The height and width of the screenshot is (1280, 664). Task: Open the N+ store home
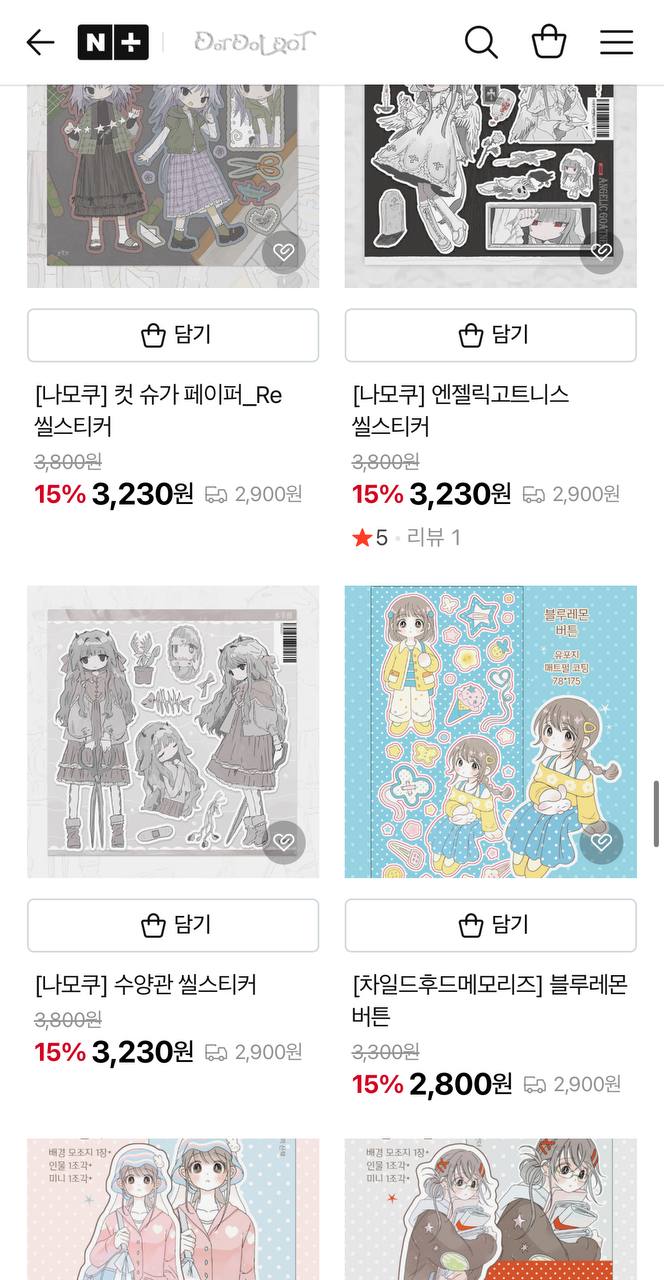click(113, 42)
